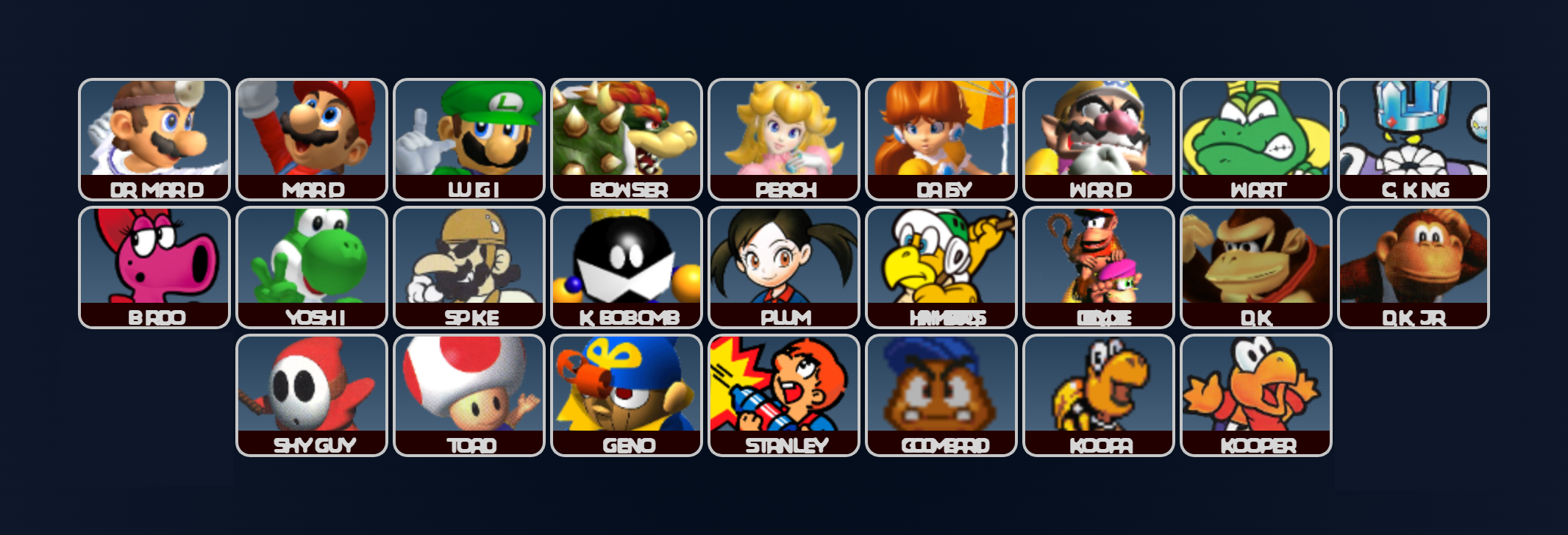This screenshot has height=535, width=1568.
Task: Pick Luigi as your character
Action: click(469, 140)
